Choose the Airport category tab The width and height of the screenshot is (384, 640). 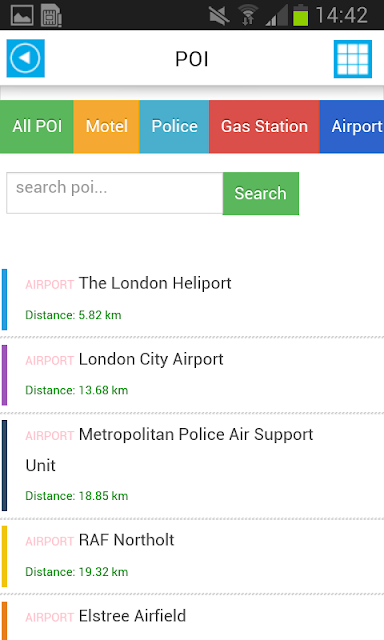tap(352, 127)
